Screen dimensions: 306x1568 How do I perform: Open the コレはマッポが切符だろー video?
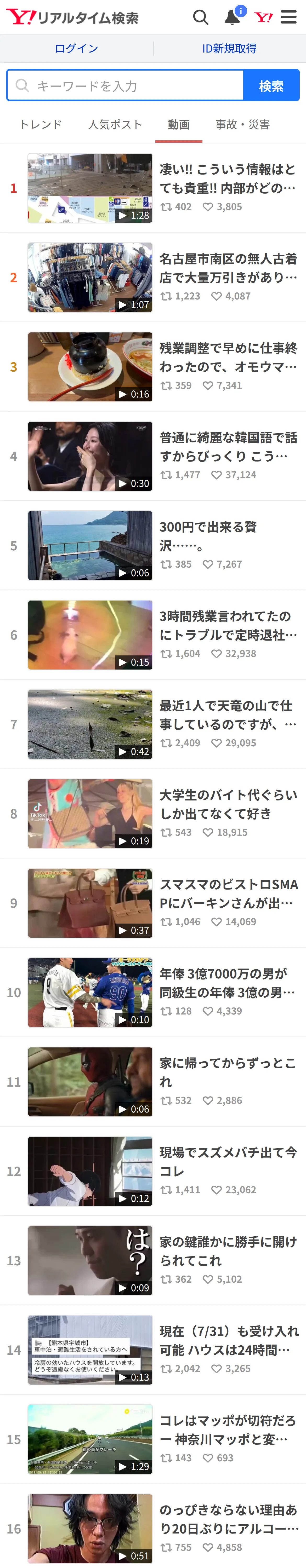(x=153, y=1439)
